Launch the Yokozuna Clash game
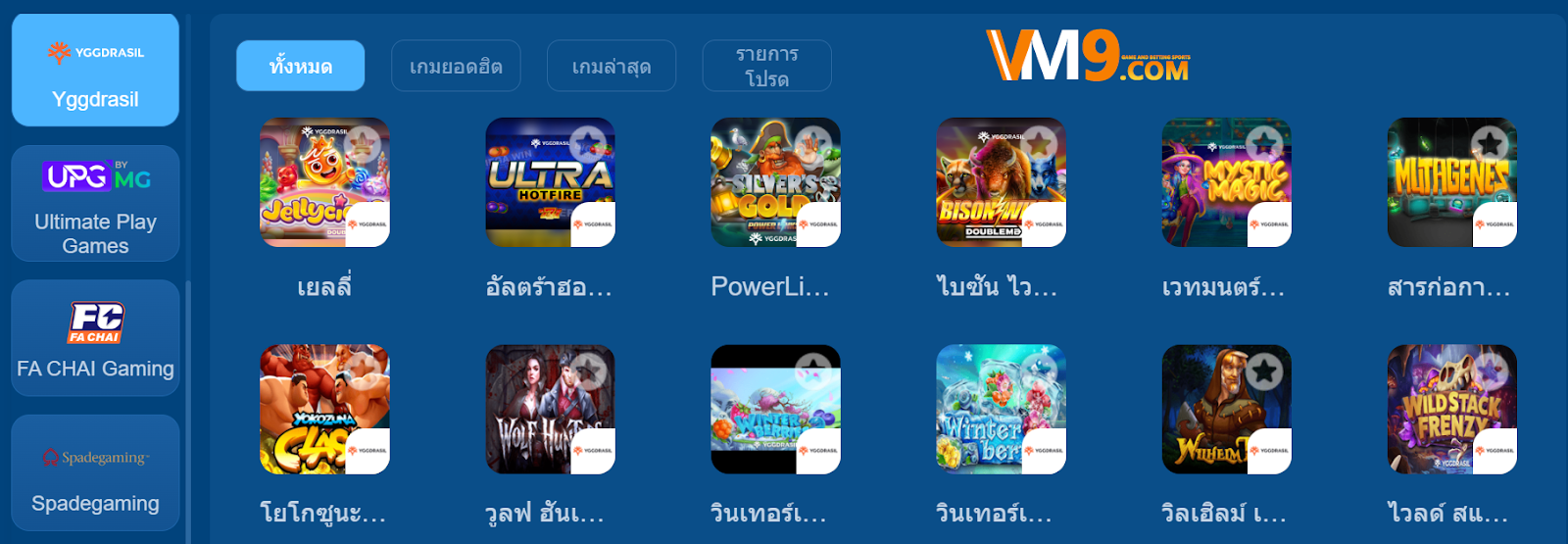The width and height of the screenshot is (1568, 544). [x=324, y=409]
